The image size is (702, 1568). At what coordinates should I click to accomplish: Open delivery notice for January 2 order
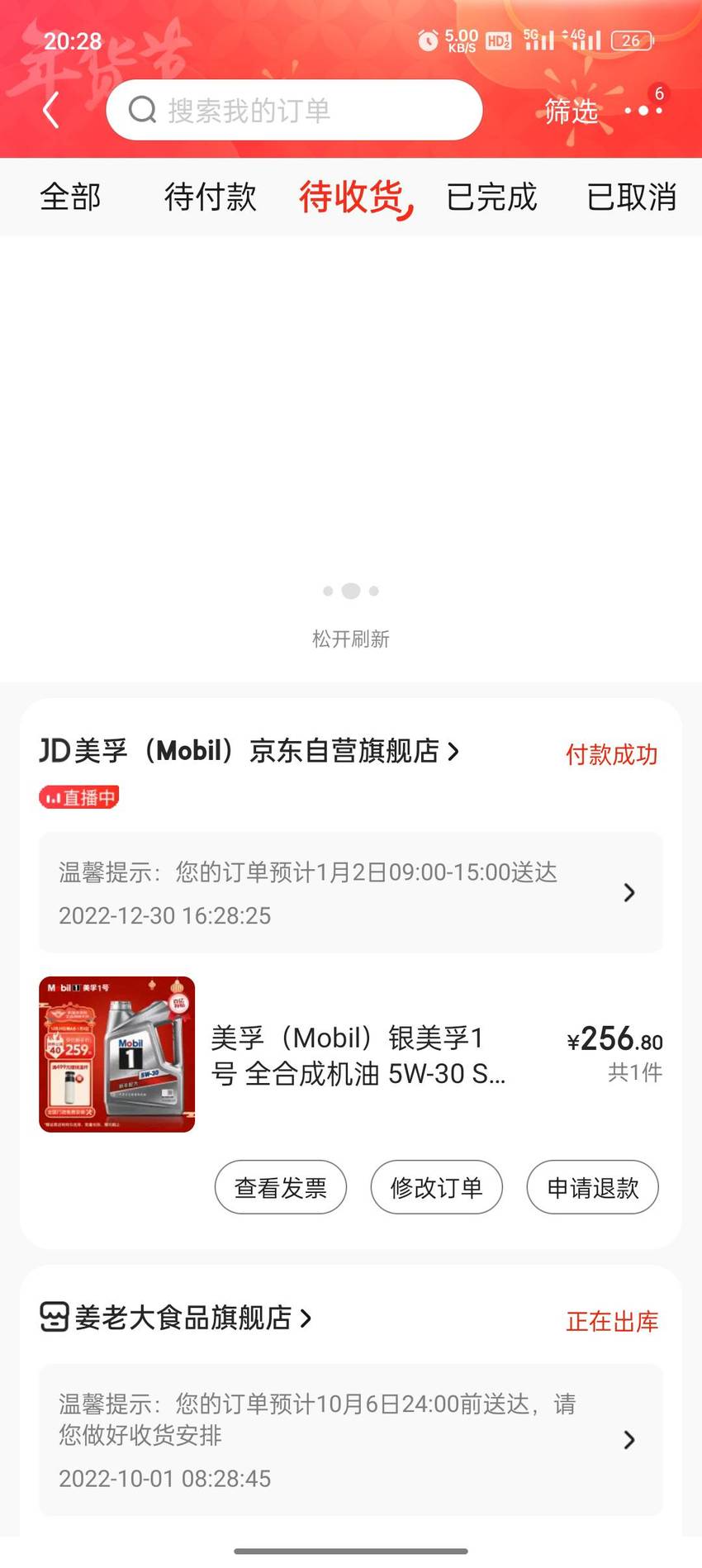(351, 892)
